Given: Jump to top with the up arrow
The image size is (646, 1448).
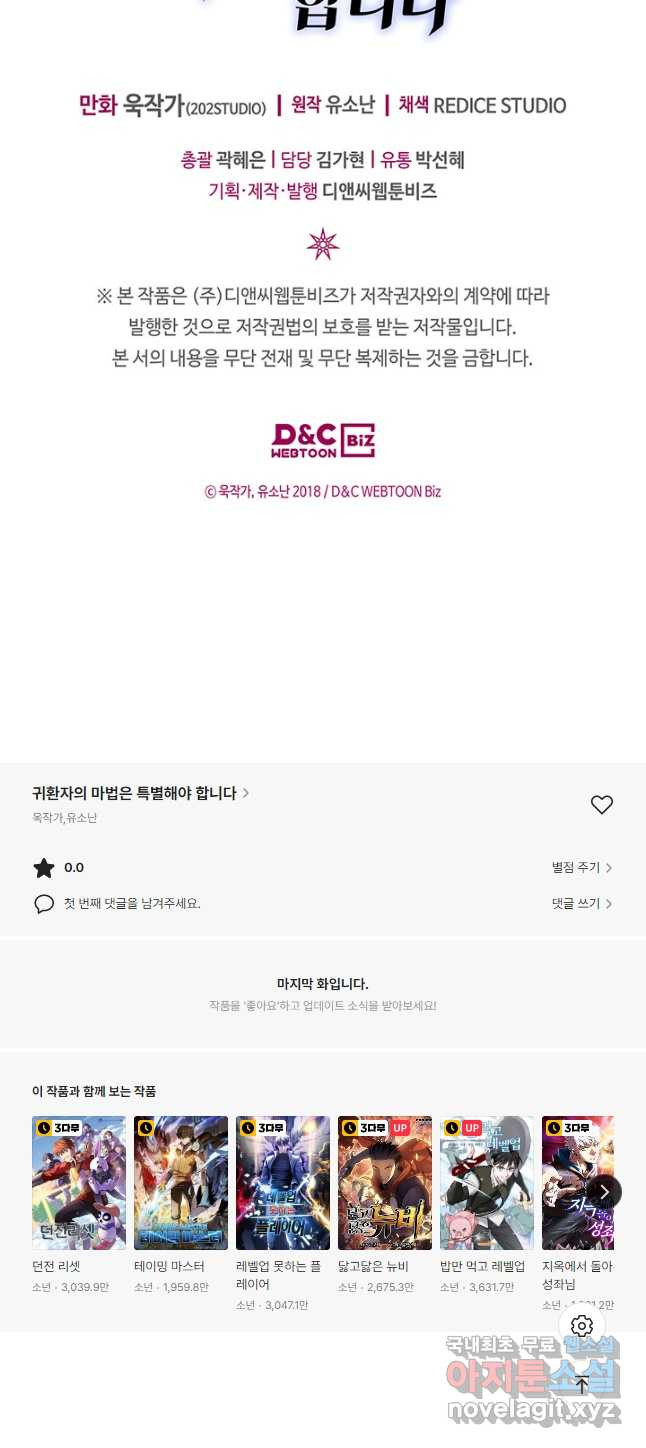Looking at the screenshot, I should (582, 1385).
